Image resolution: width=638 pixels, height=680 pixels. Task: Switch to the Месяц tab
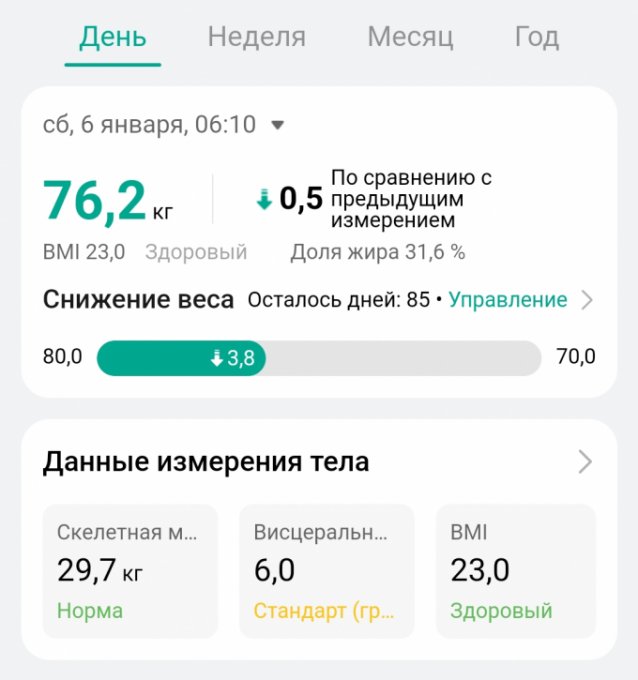point(410,38)
